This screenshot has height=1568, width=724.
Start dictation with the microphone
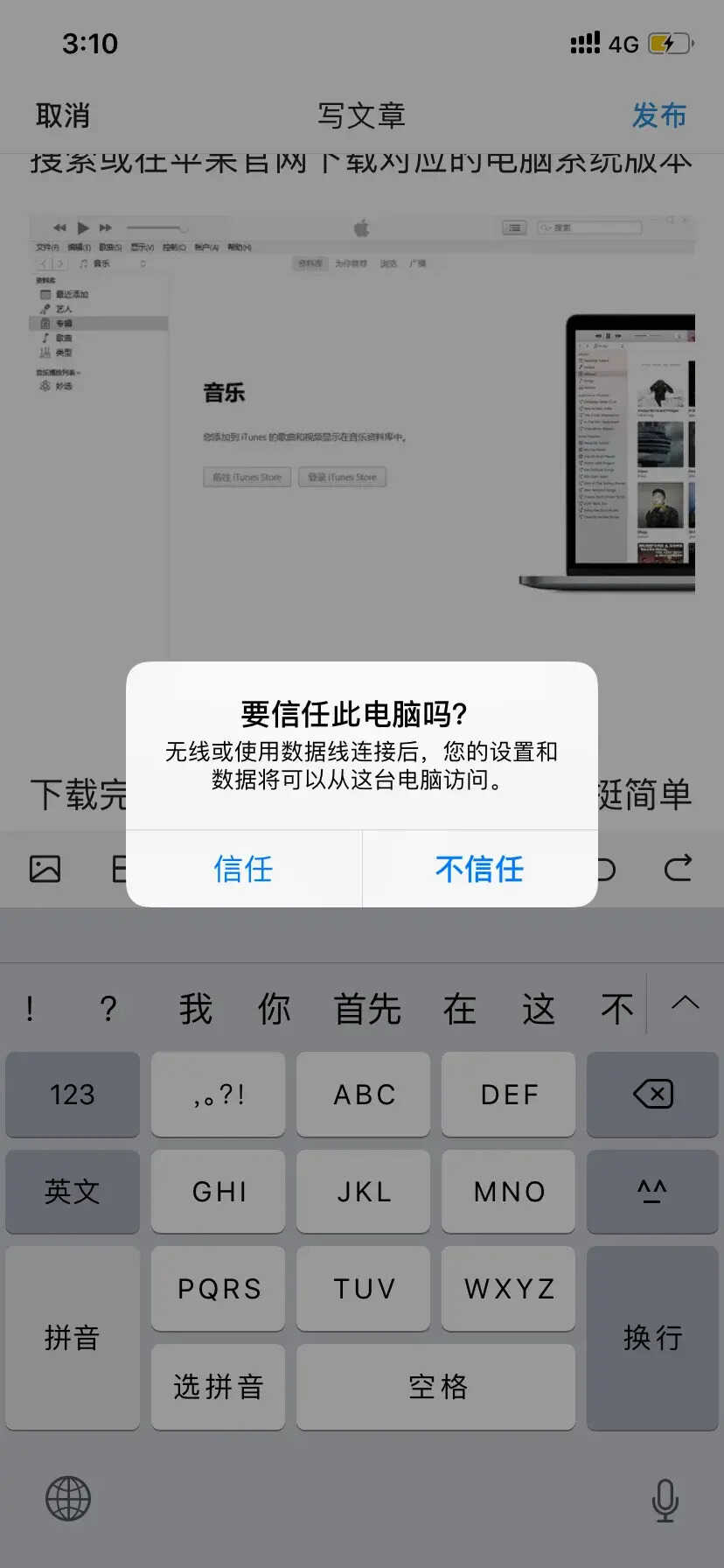[665, 1499]
